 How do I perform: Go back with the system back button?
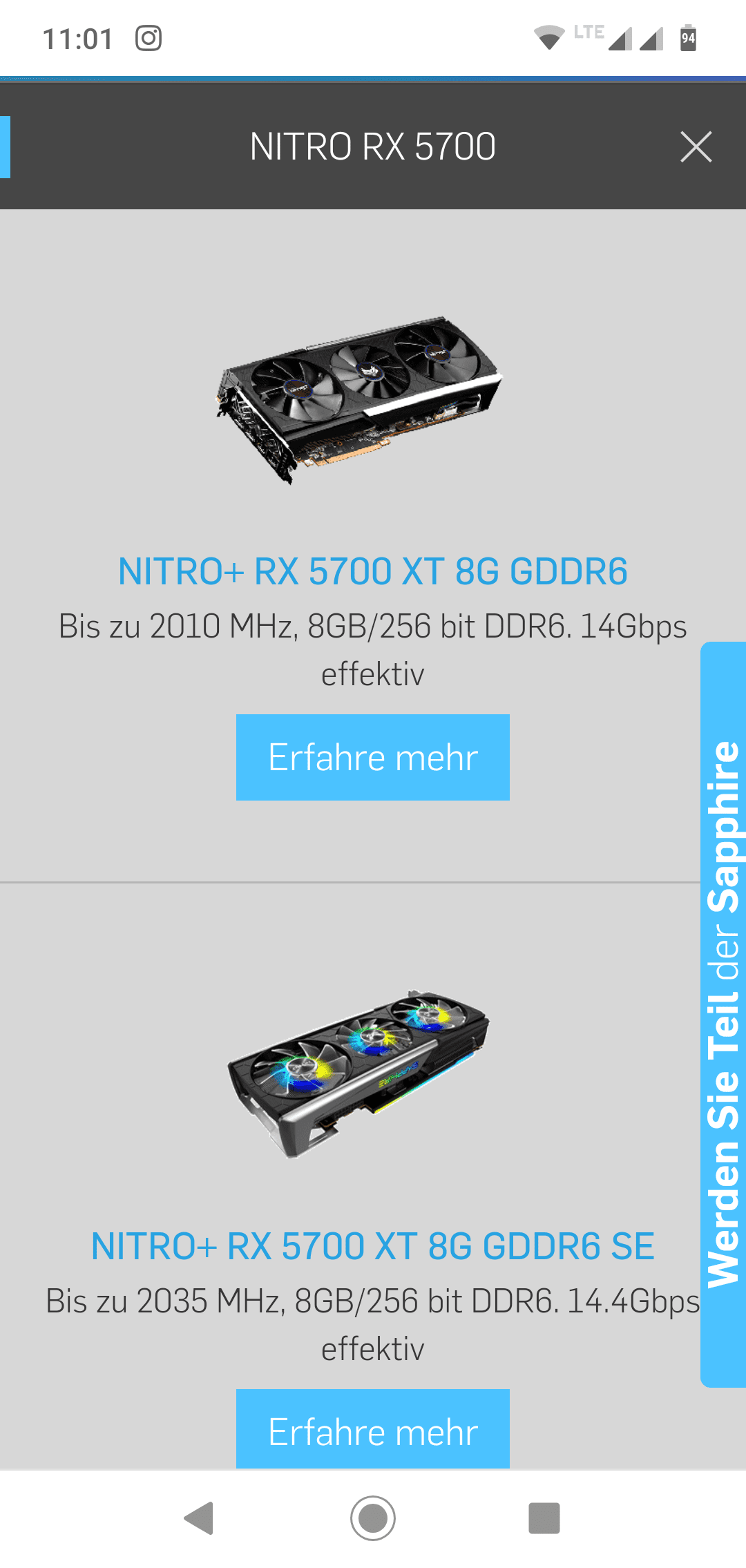coord(199,1518)
